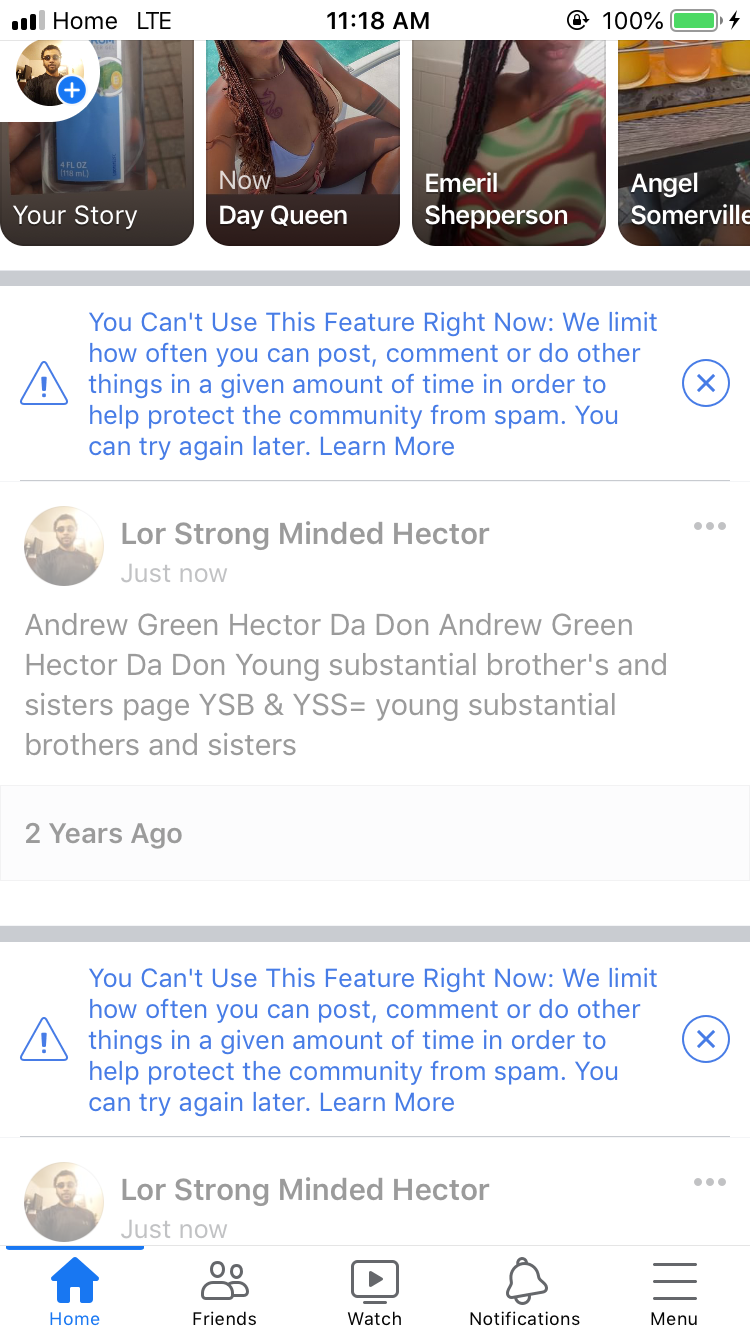
Task: Dismiss the first spam limit warning
Action: click(x=705, y=383)
